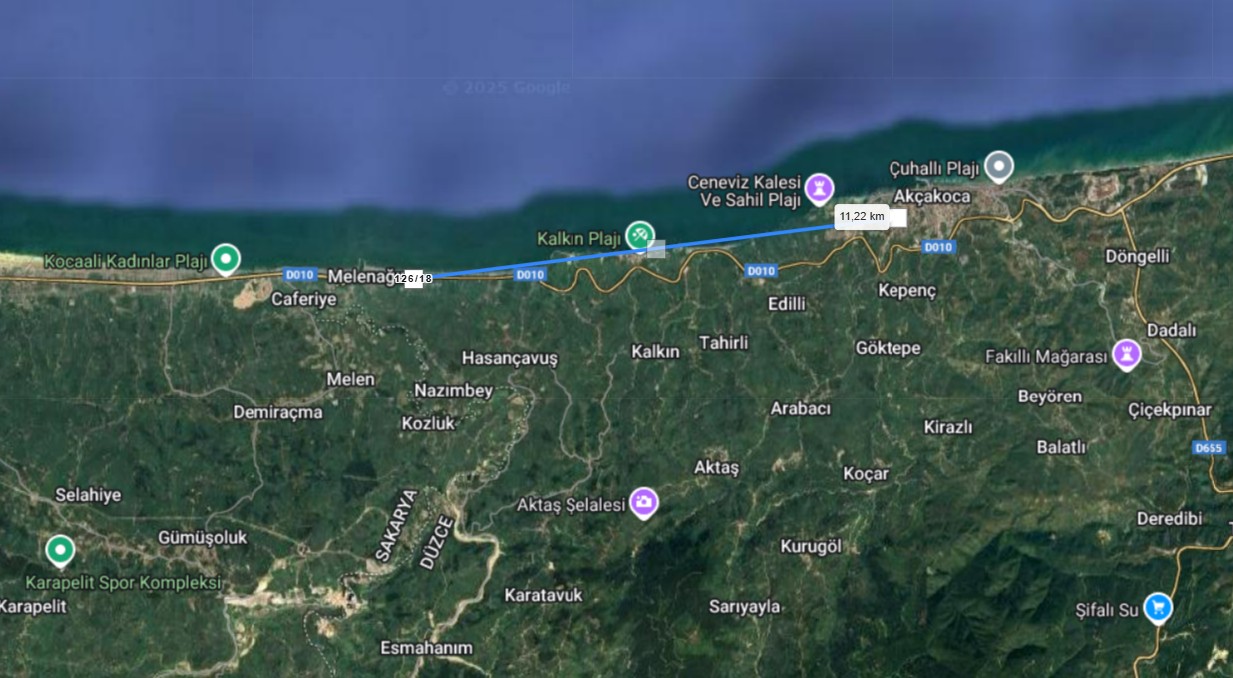The image size is (1233, 678).
Task: Open the Çuhallı Plajı location marker
Action: (x=998, y=165)
